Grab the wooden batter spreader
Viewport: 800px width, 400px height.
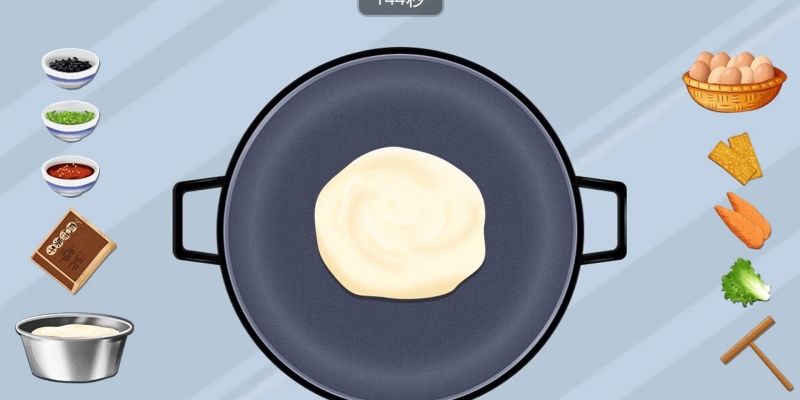coord(755,350)
